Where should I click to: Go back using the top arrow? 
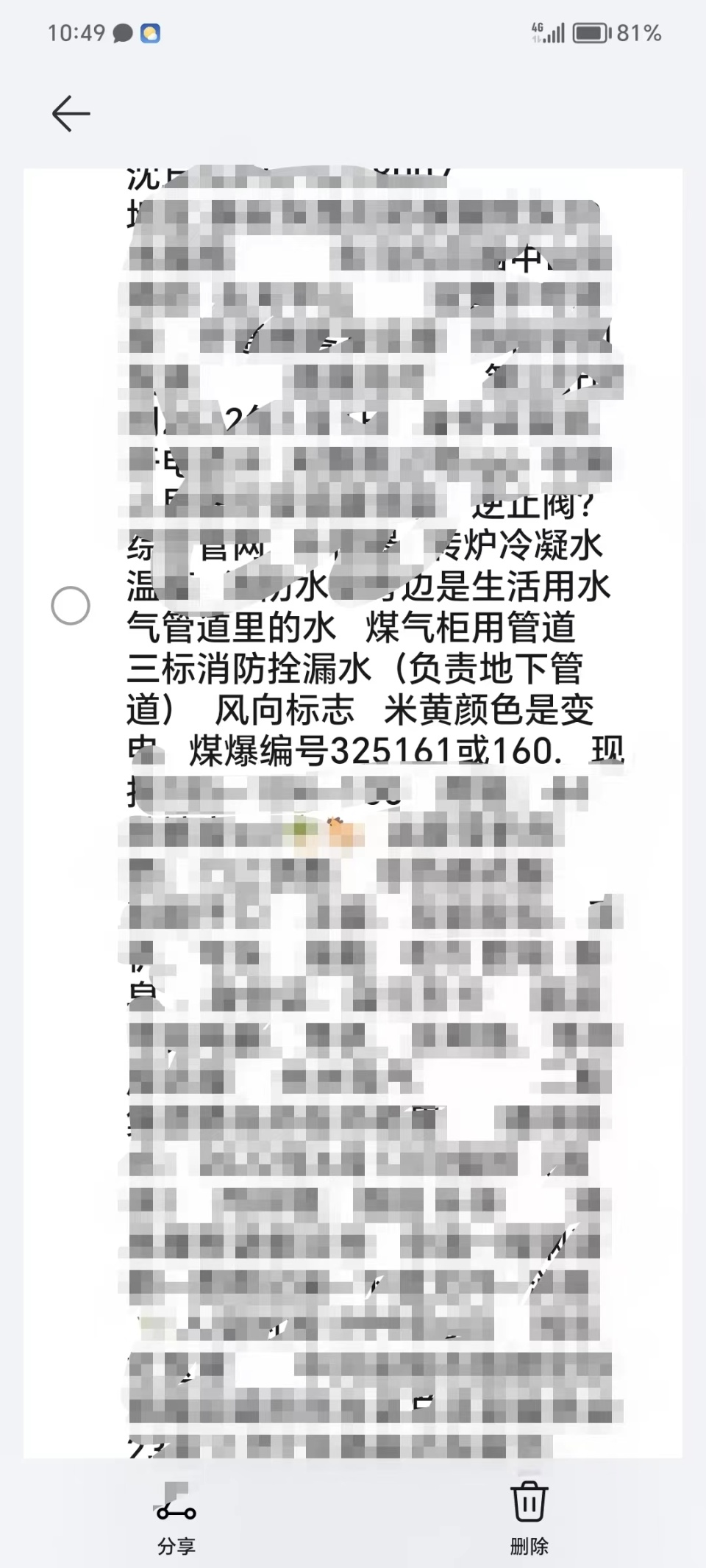click(x=71, y=114)
